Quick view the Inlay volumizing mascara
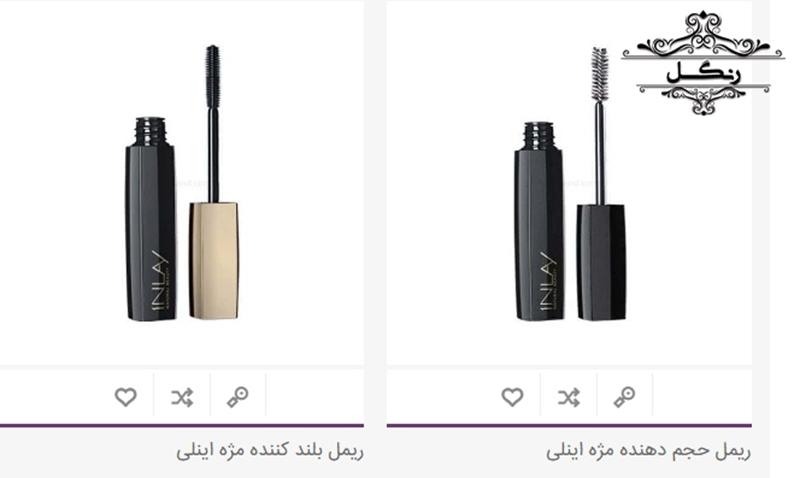Viewport: 800px width, 478px height. click(624, 397)
